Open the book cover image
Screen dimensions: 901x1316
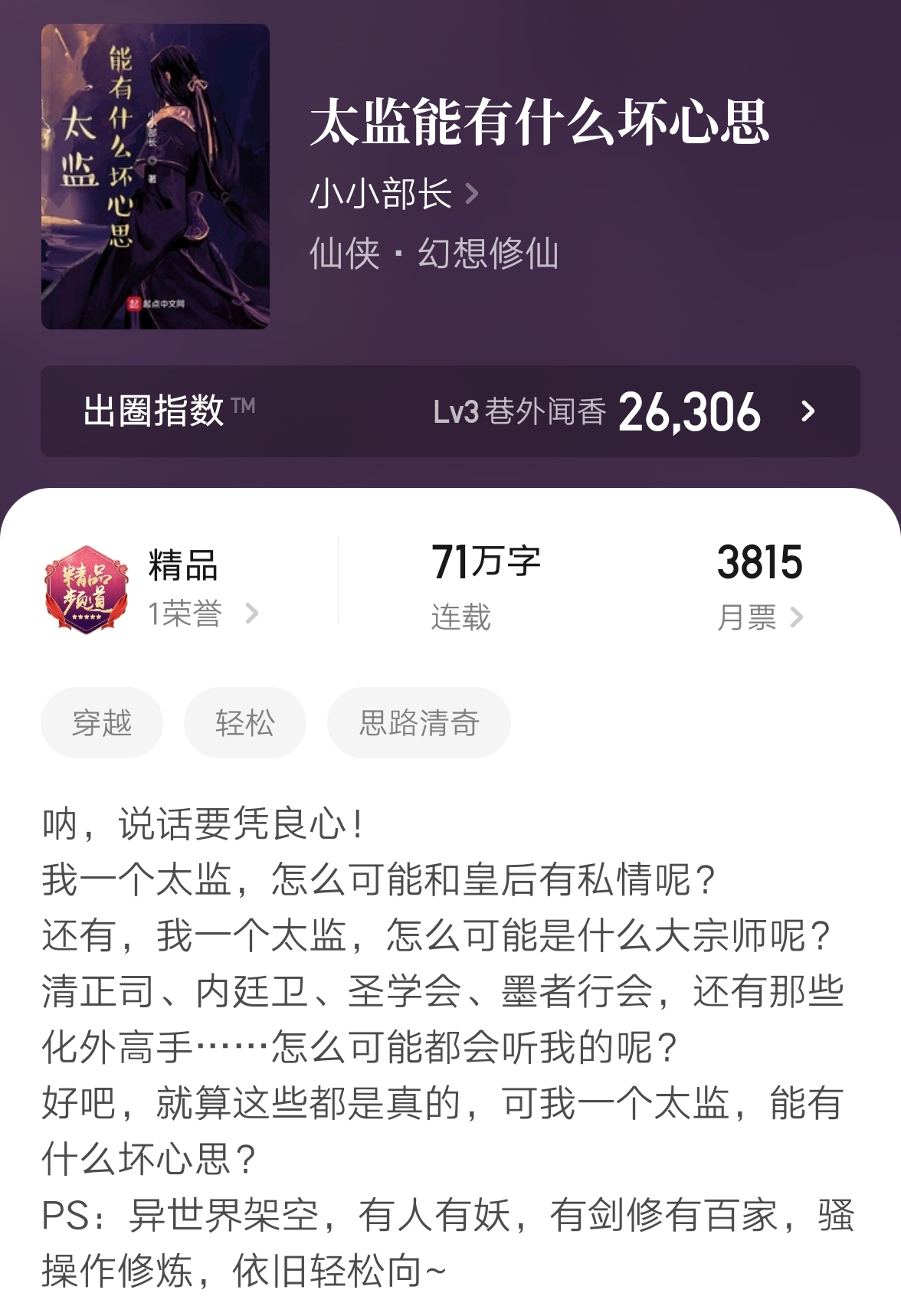(156, 175)
